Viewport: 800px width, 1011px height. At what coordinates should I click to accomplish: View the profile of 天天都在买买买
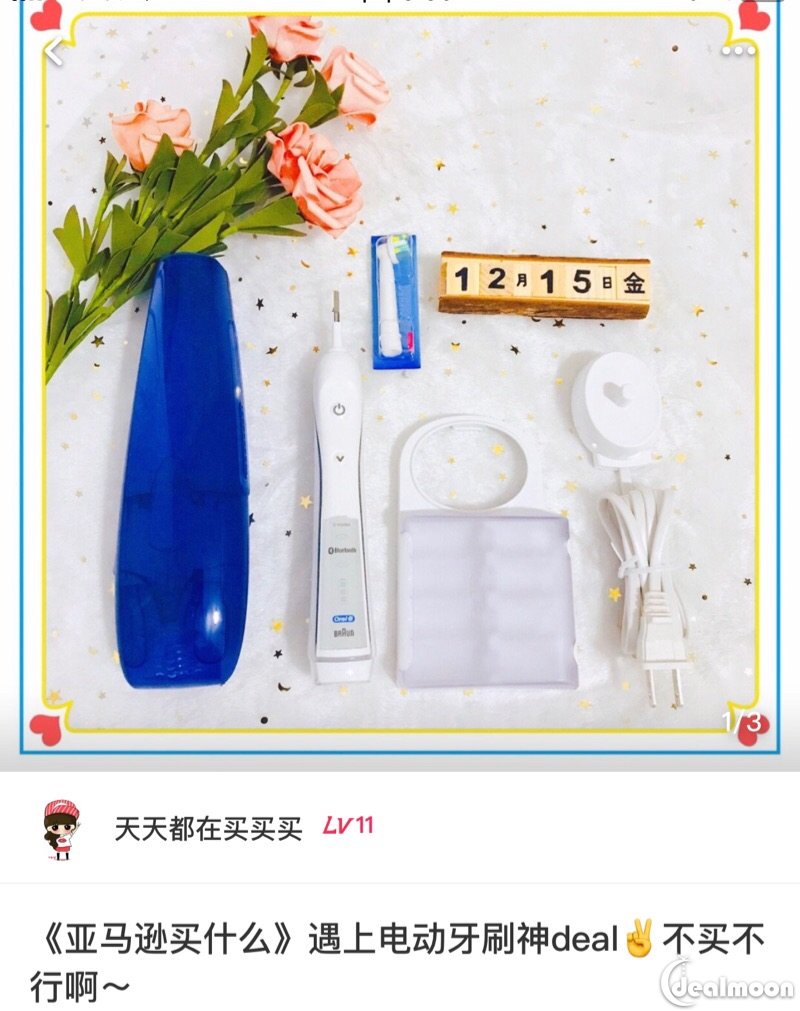pos(208,827)
